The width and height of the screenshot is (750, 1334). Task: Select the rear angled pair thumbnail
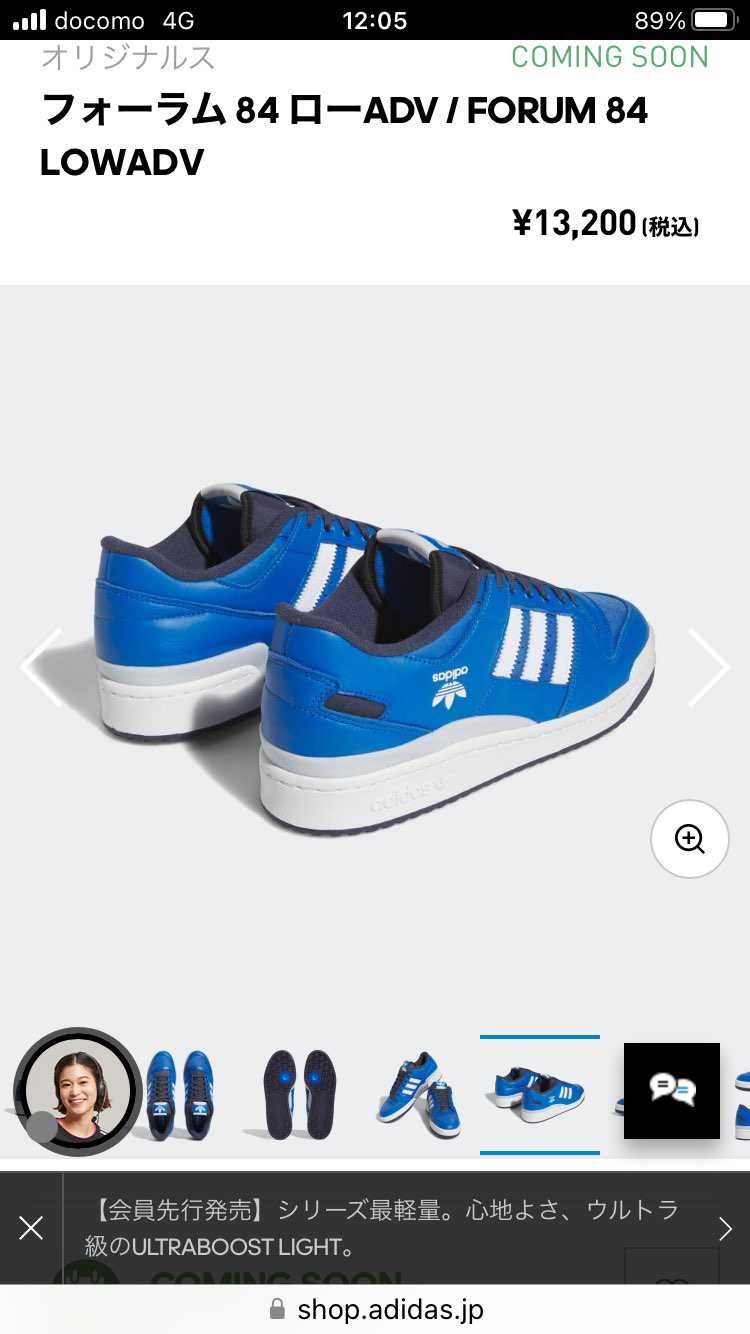tap(540, 1095)
